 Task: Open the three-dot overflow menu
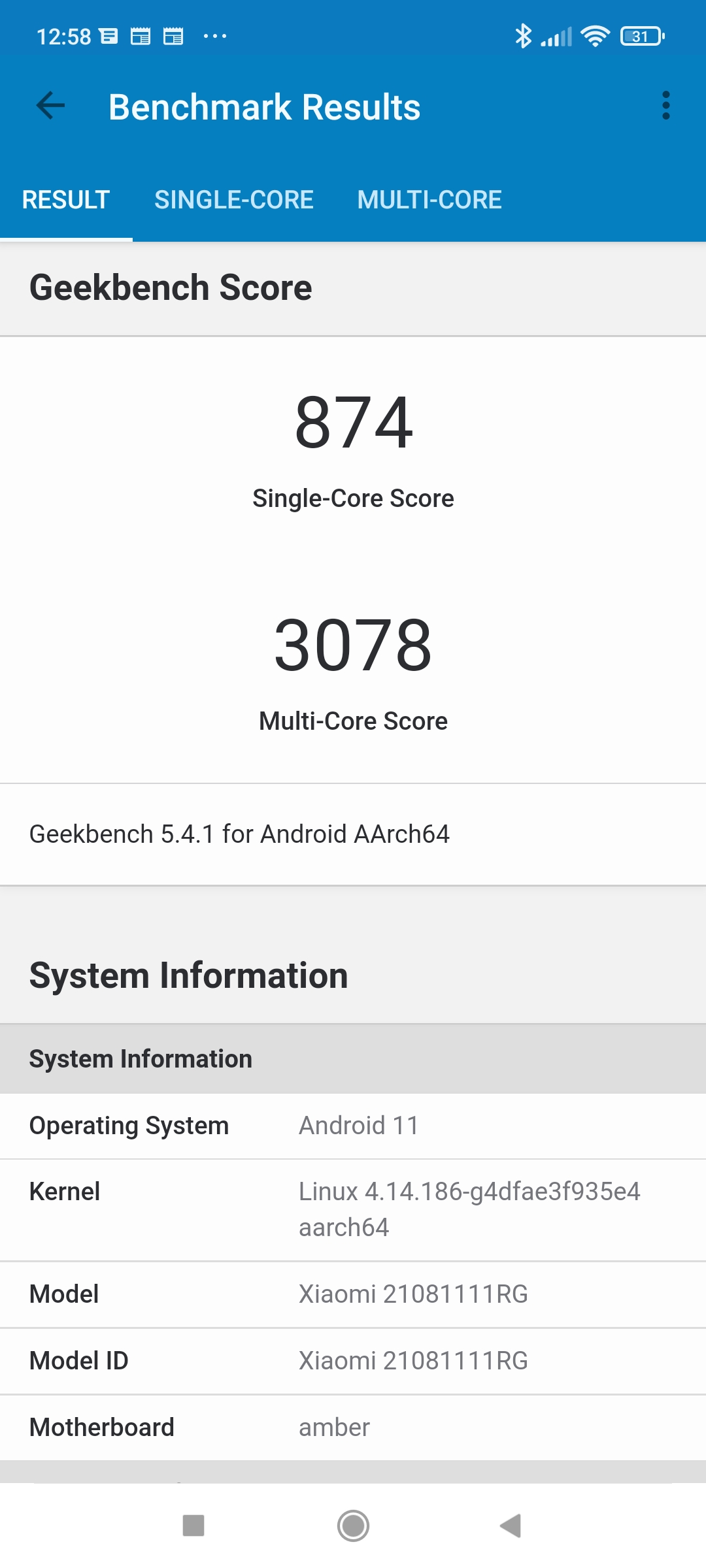click(665, 106)
